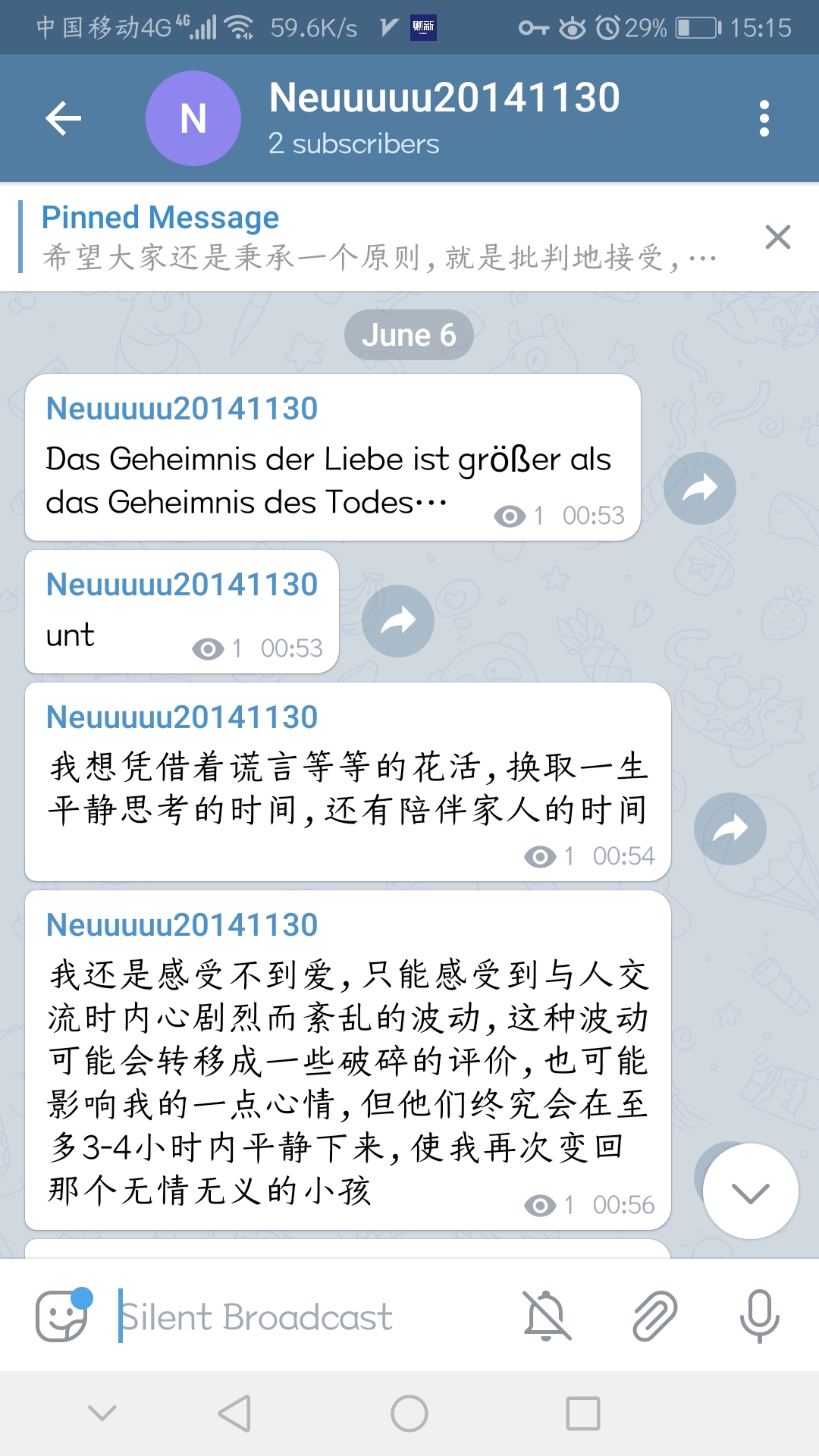
Task: Go back from the channel chat
Action: pos(64,118)
